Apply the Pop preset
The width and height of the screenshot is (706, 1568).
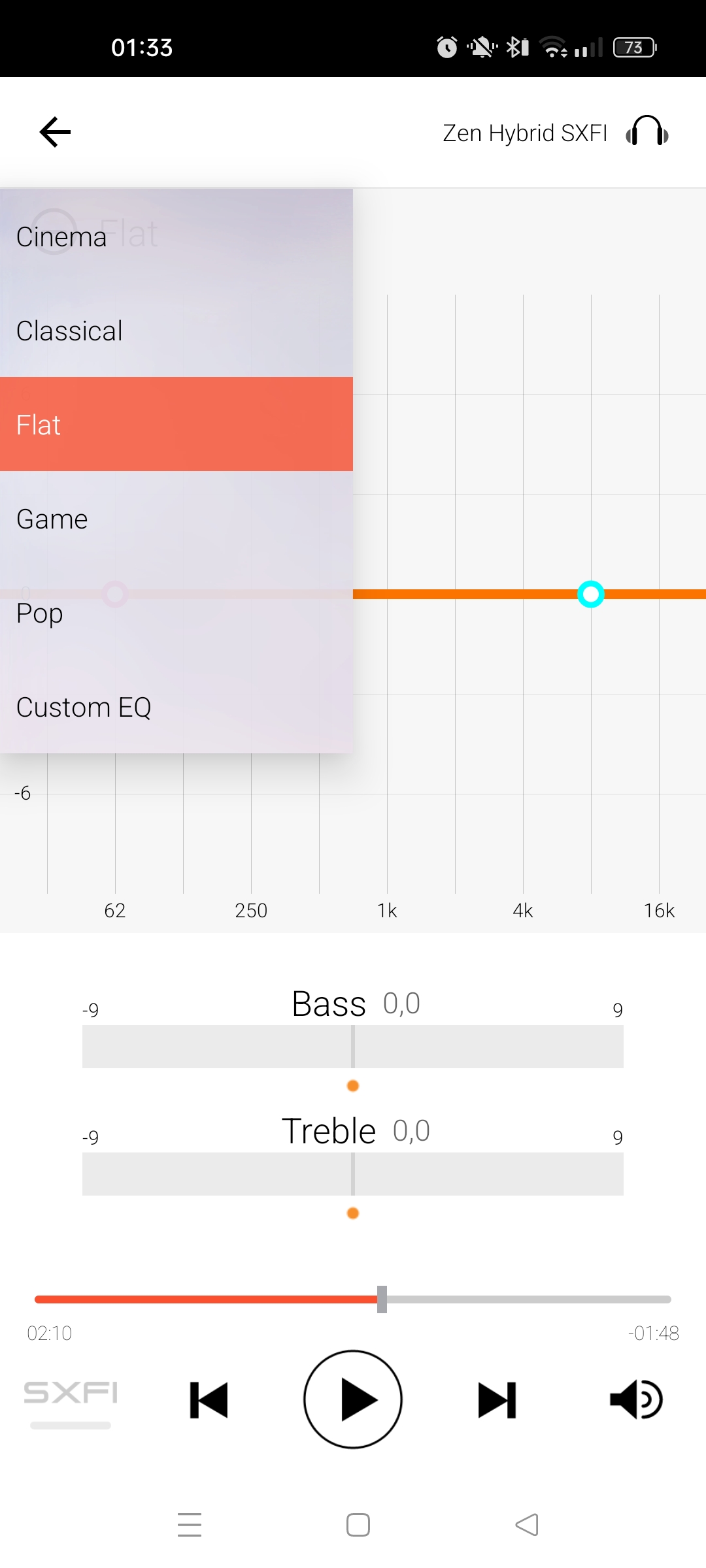176,613
